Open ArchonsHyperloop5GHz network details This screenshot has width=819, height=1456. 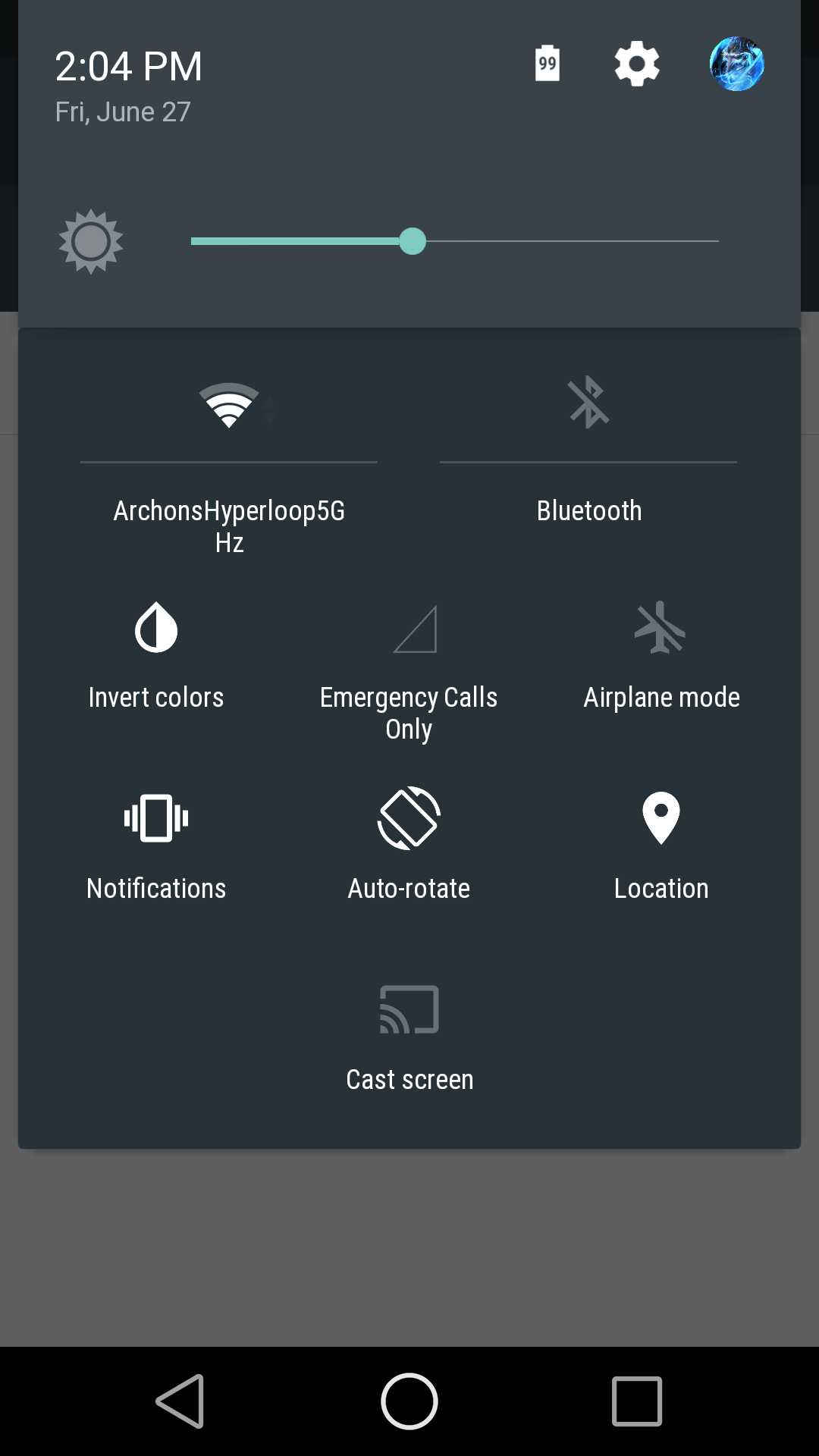[228, 526]
